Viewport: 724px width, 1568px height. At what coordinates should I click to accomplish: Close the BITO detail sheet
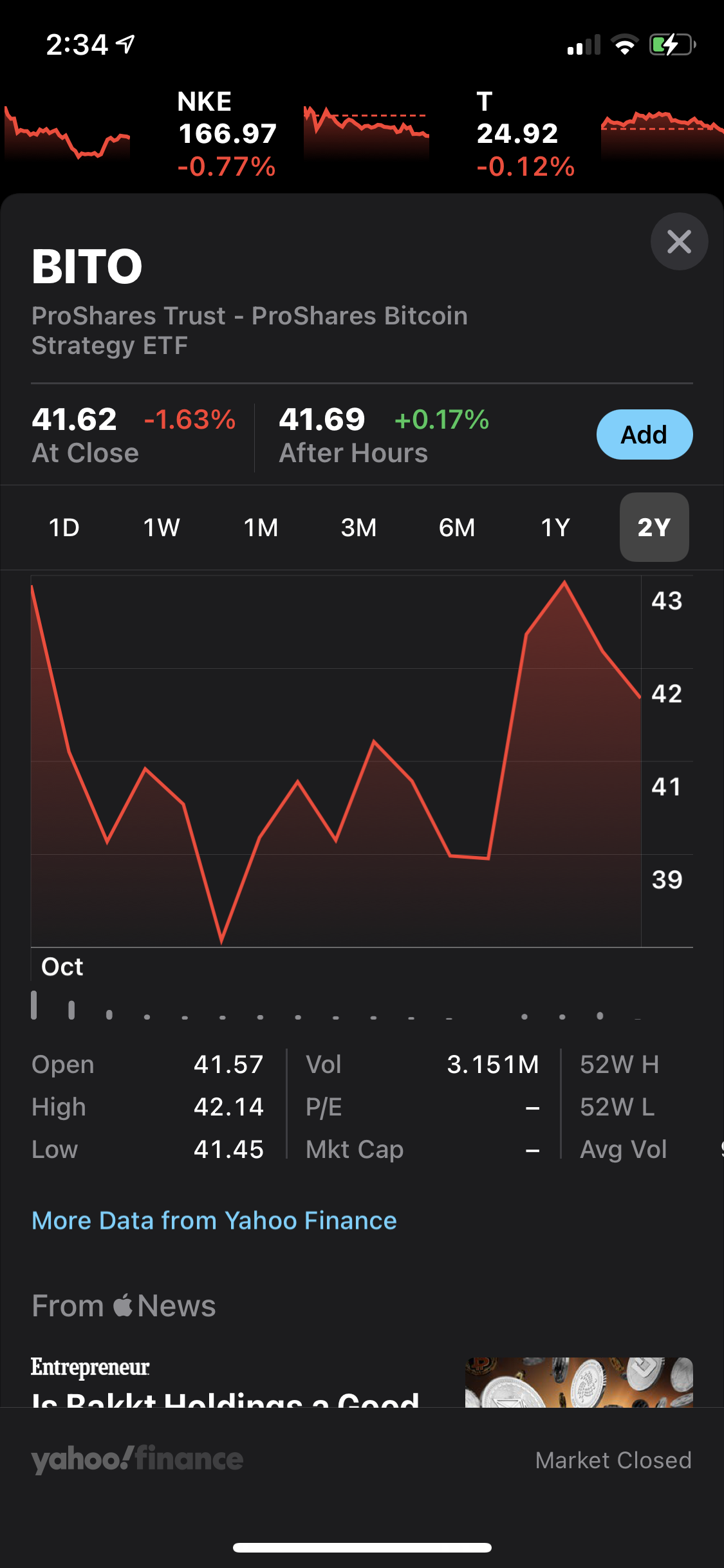click(x=679, y=241)
